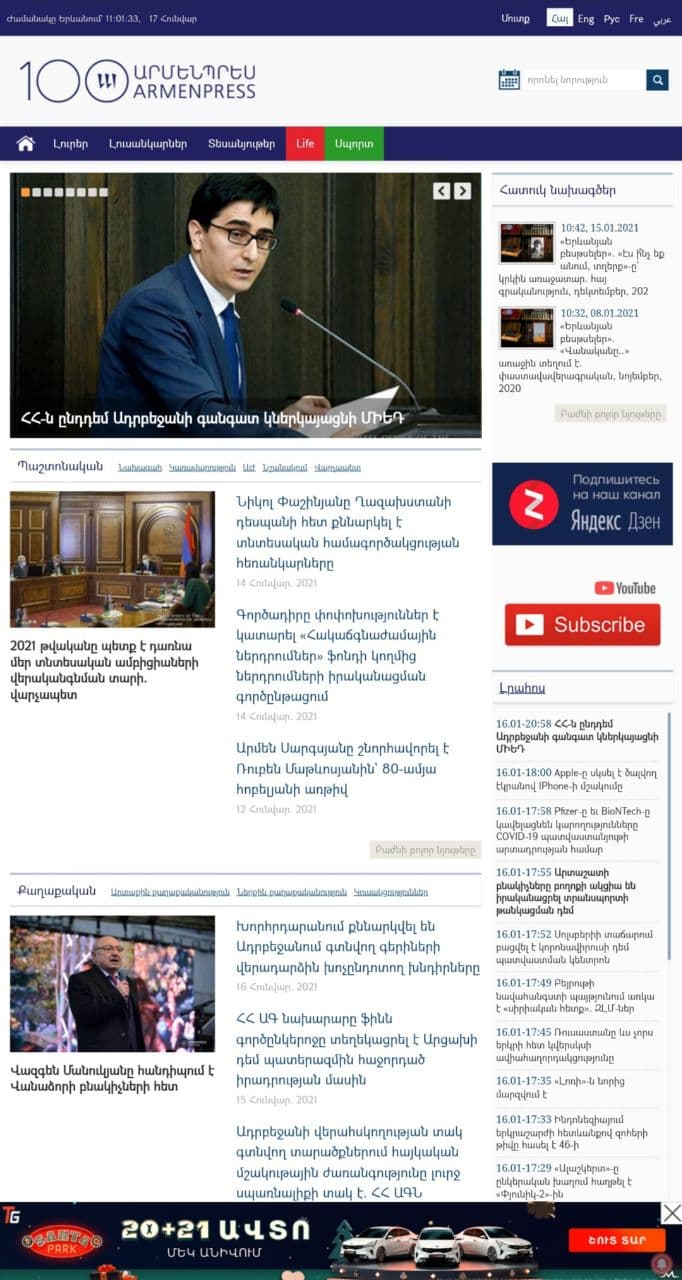
Task: Tap the search magnifier button
Action: coord(657,80)
